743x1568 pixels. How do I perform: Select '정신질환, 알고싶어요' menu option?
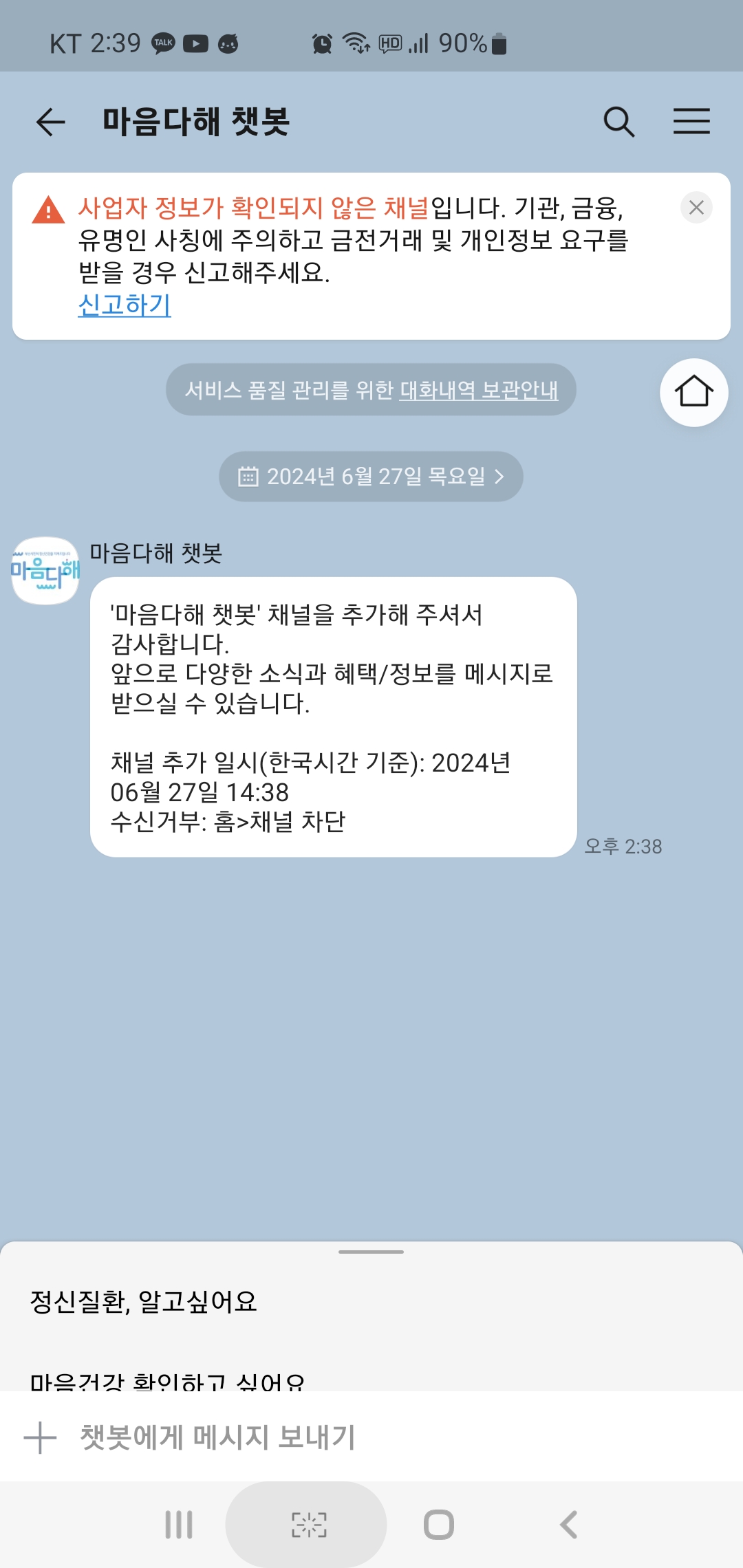(144, 1301)
